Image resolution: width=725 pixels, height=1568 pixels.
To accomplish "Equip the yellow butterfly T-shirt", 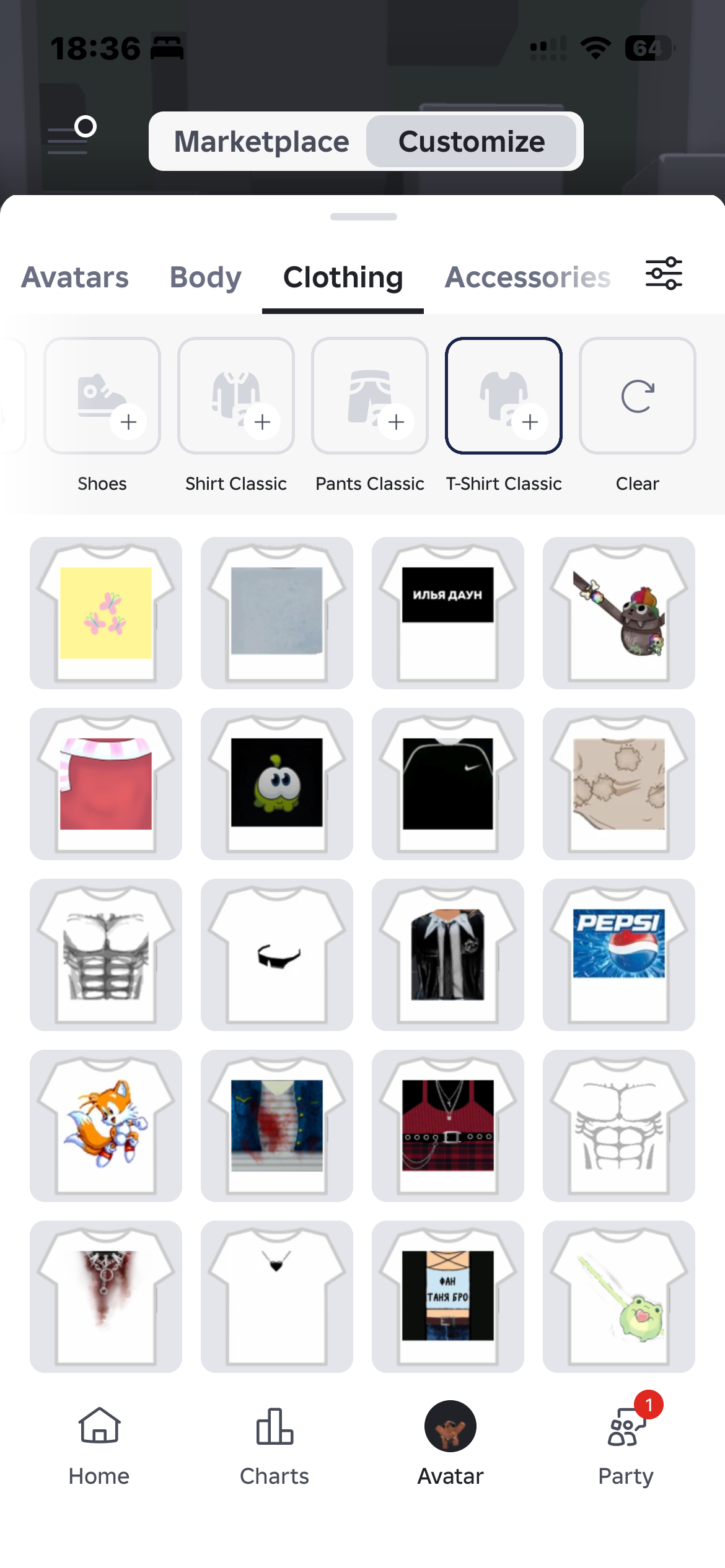I will click(106, 613).
